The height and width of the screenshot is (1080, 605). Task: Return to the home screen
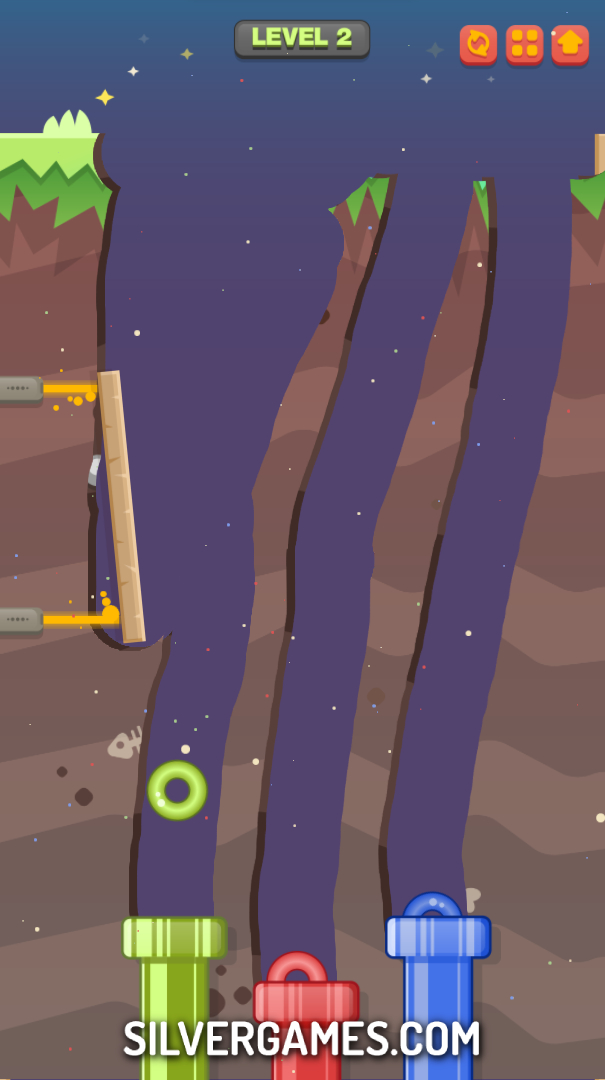pyautogui.click(x=570, y=44)
